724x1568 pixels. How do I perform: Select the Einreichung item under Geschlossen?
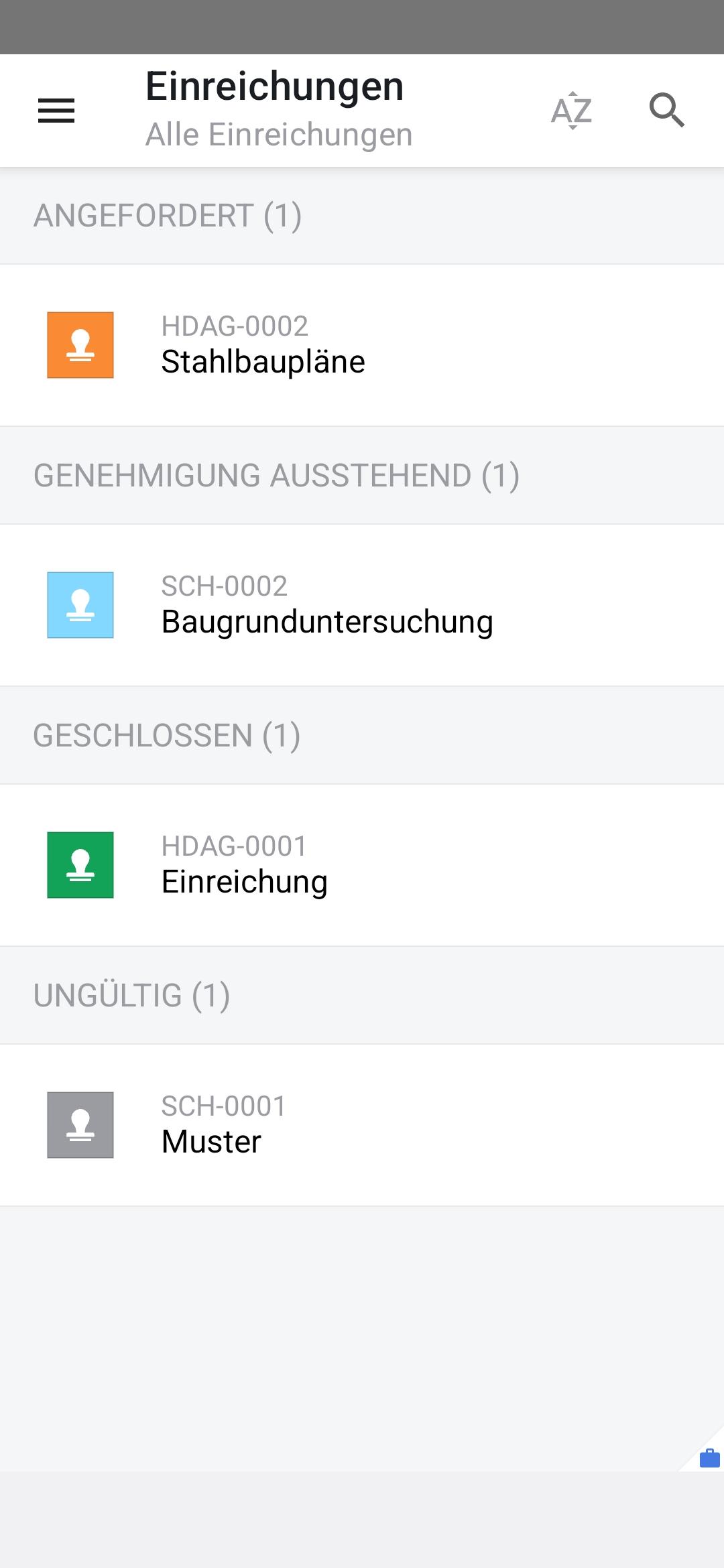(x=245, y=881)
